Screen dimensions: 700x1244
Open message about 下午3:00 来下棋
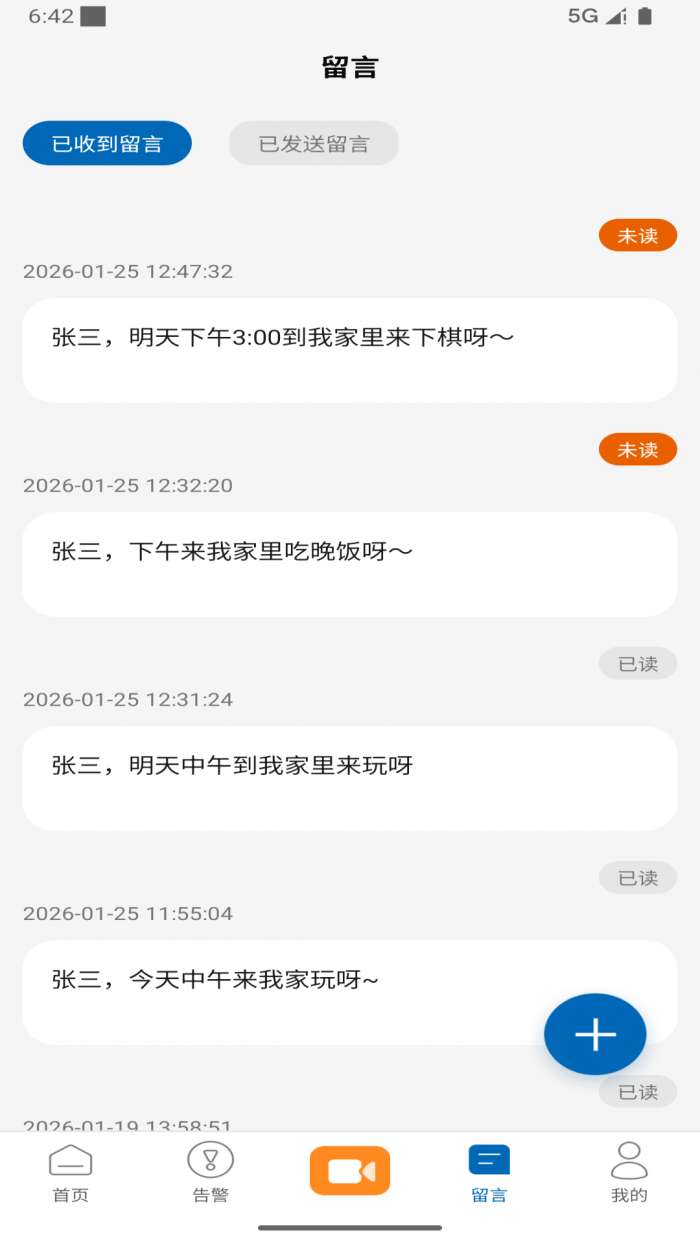coord(349,349)
